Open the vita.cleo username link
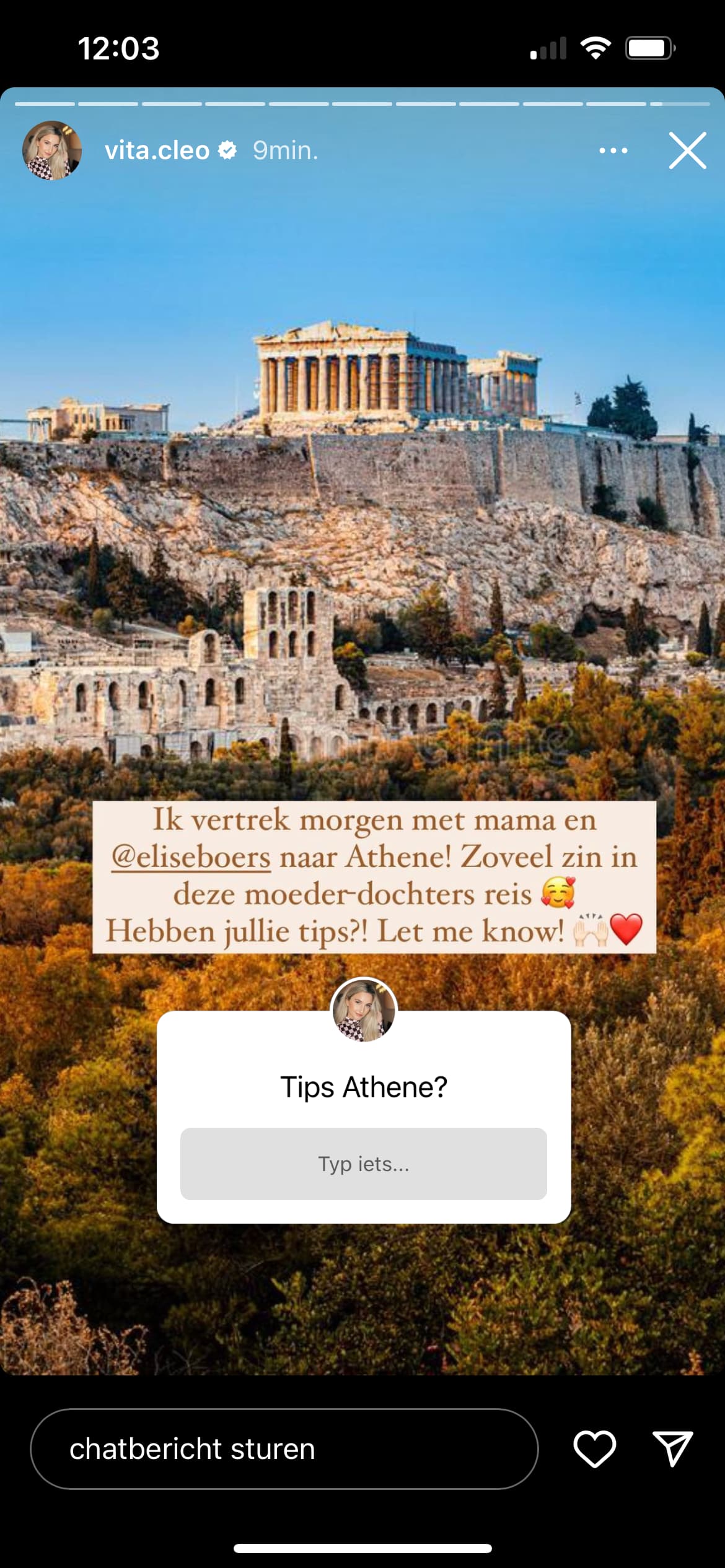 (x=157, y=150)
